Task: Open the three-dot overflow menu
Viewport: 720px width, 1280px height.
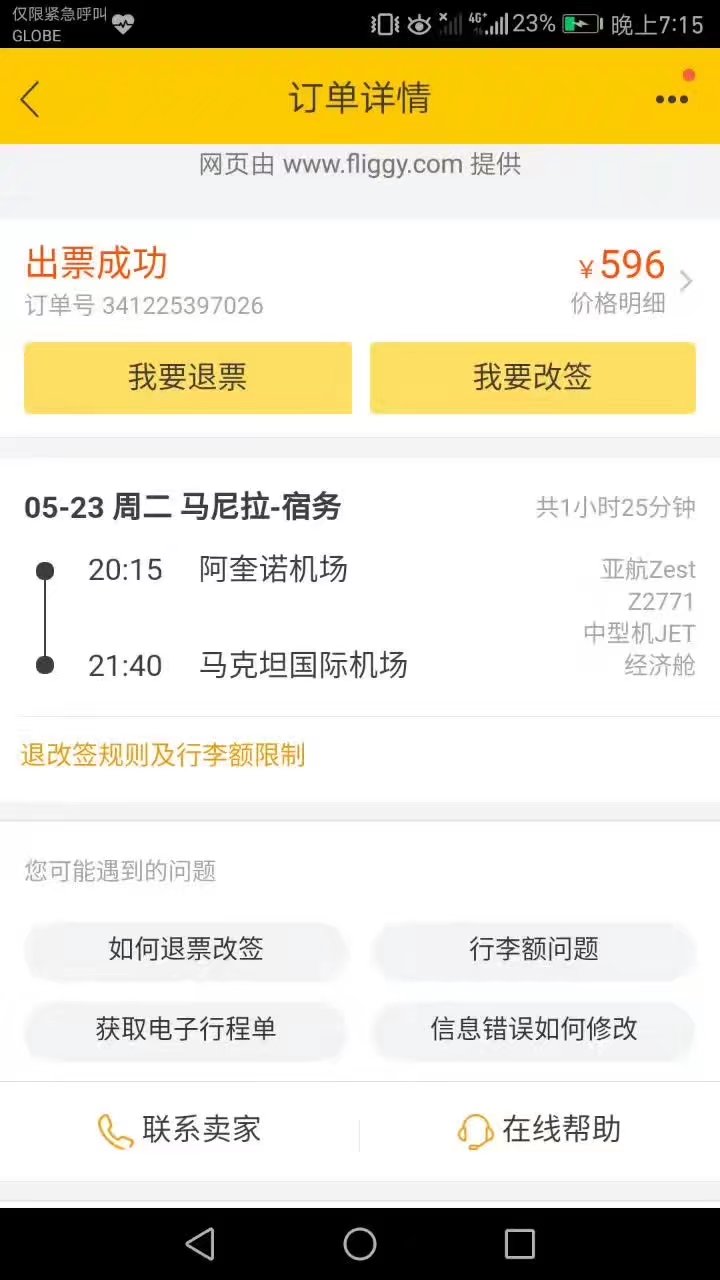Action: [671, 98]
